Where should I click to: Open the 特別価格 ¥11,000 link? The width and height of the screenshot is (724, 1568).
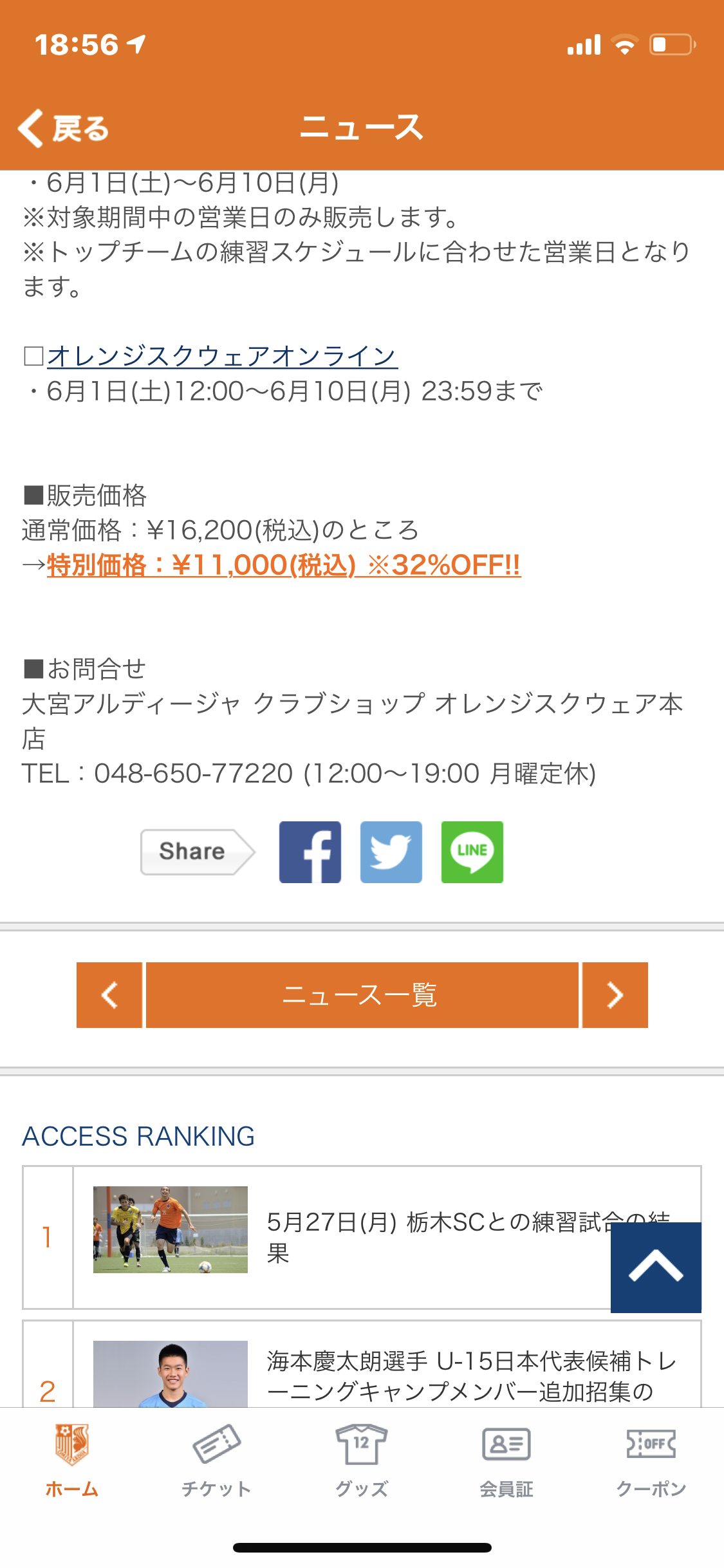pyautogui.click(x=283, y=565)
